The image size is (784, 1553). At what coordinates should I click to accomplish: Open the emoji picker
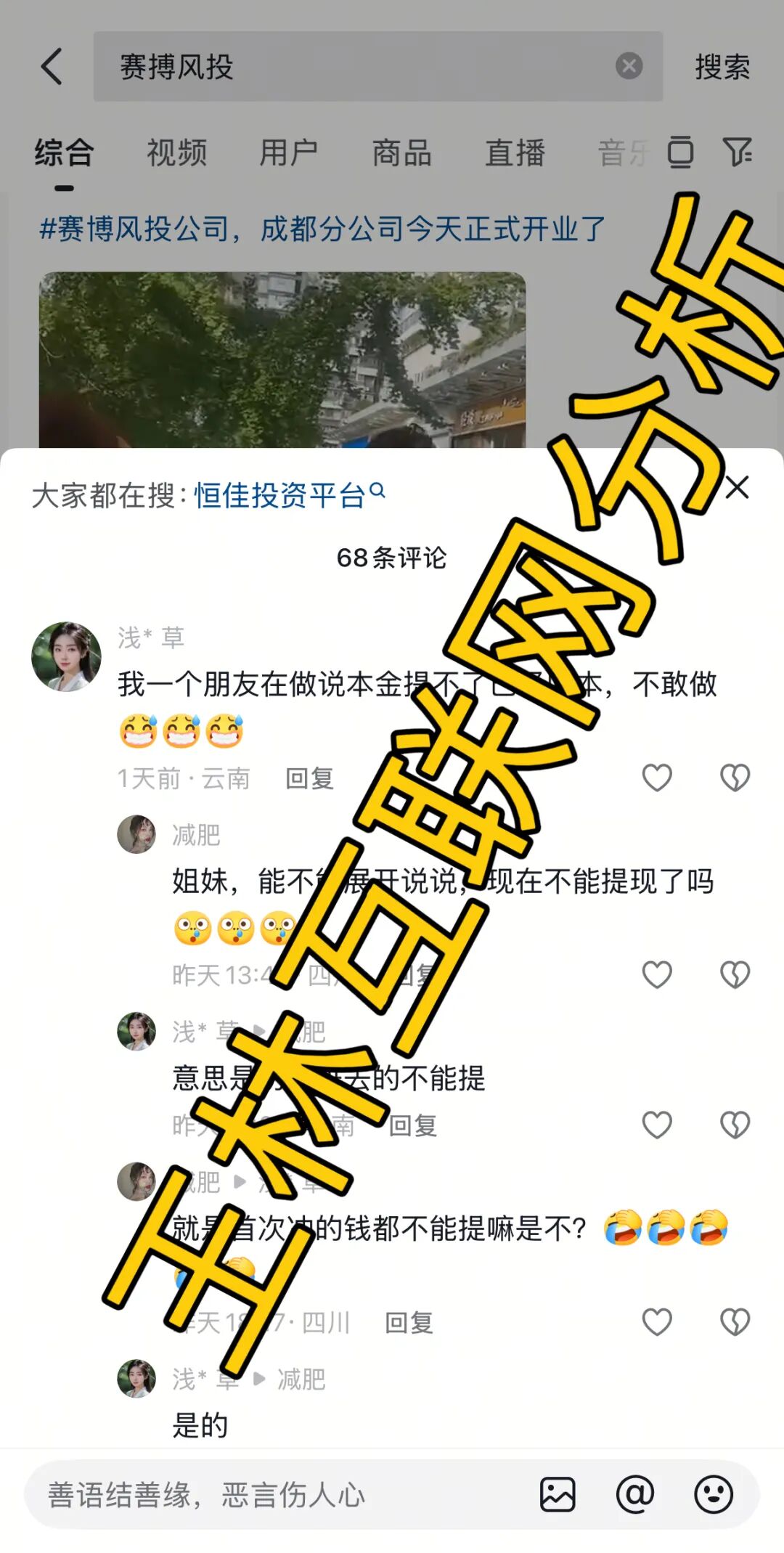(x=713, y=1495)
